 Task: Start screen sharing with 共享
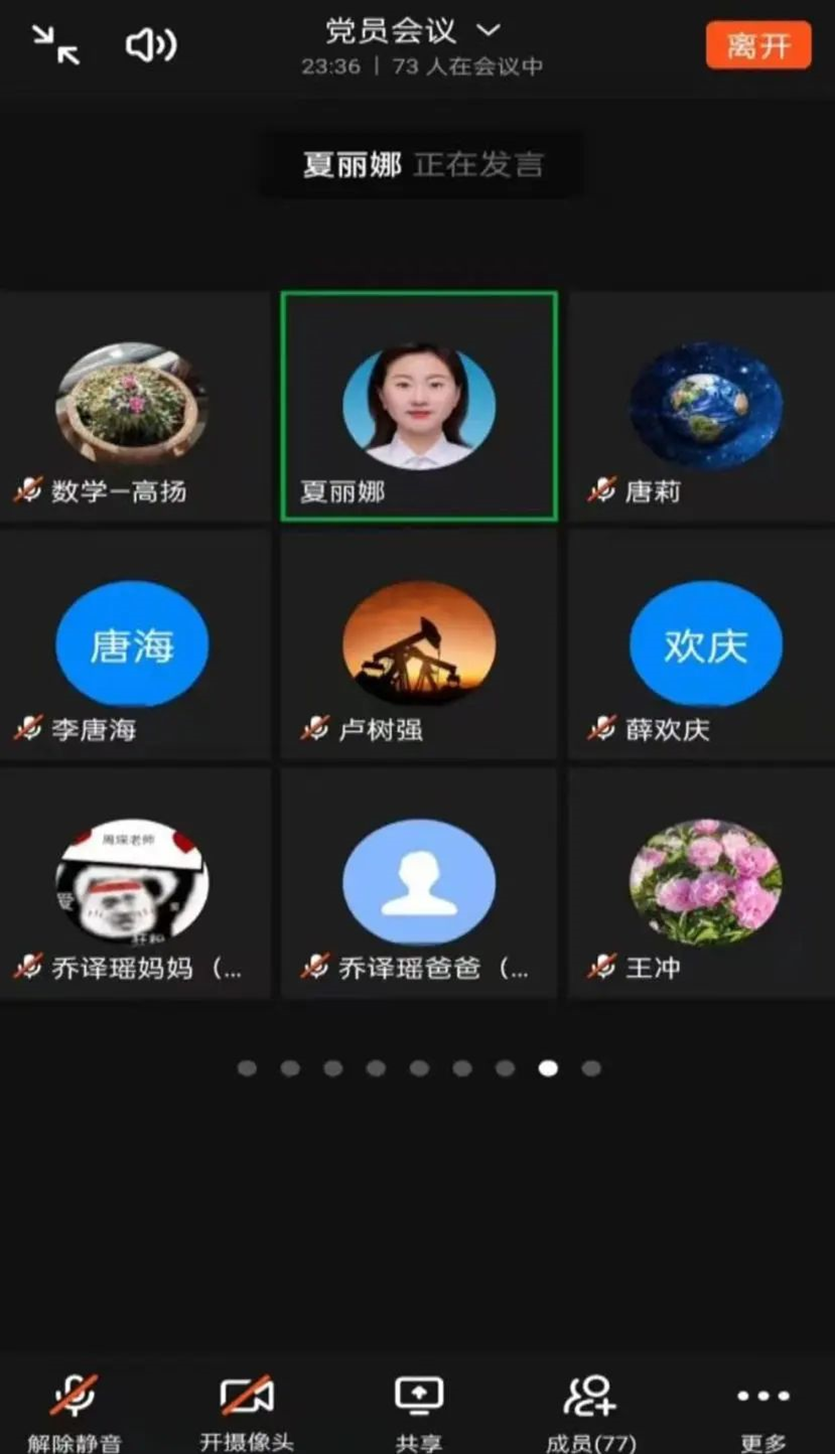click(418, 1410)
